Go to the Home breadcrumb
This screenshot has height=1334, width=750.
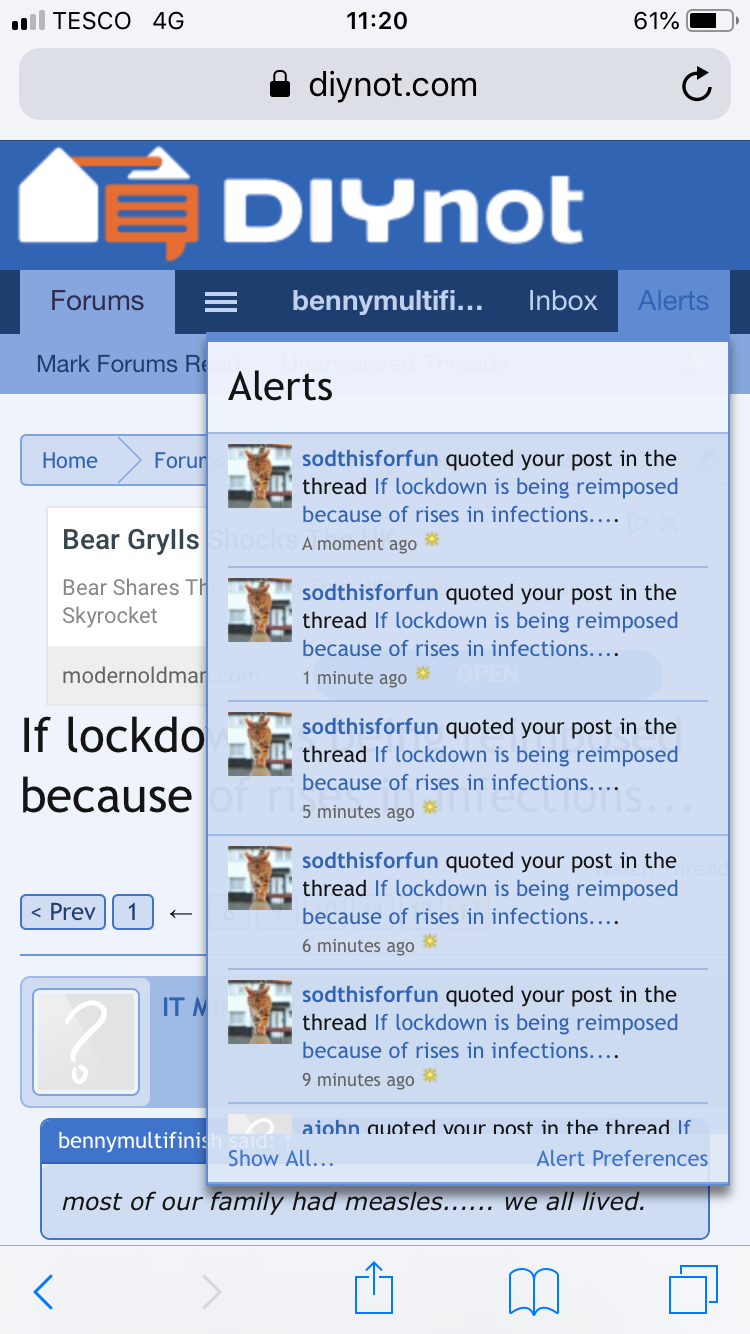click(x=70, y=461)
